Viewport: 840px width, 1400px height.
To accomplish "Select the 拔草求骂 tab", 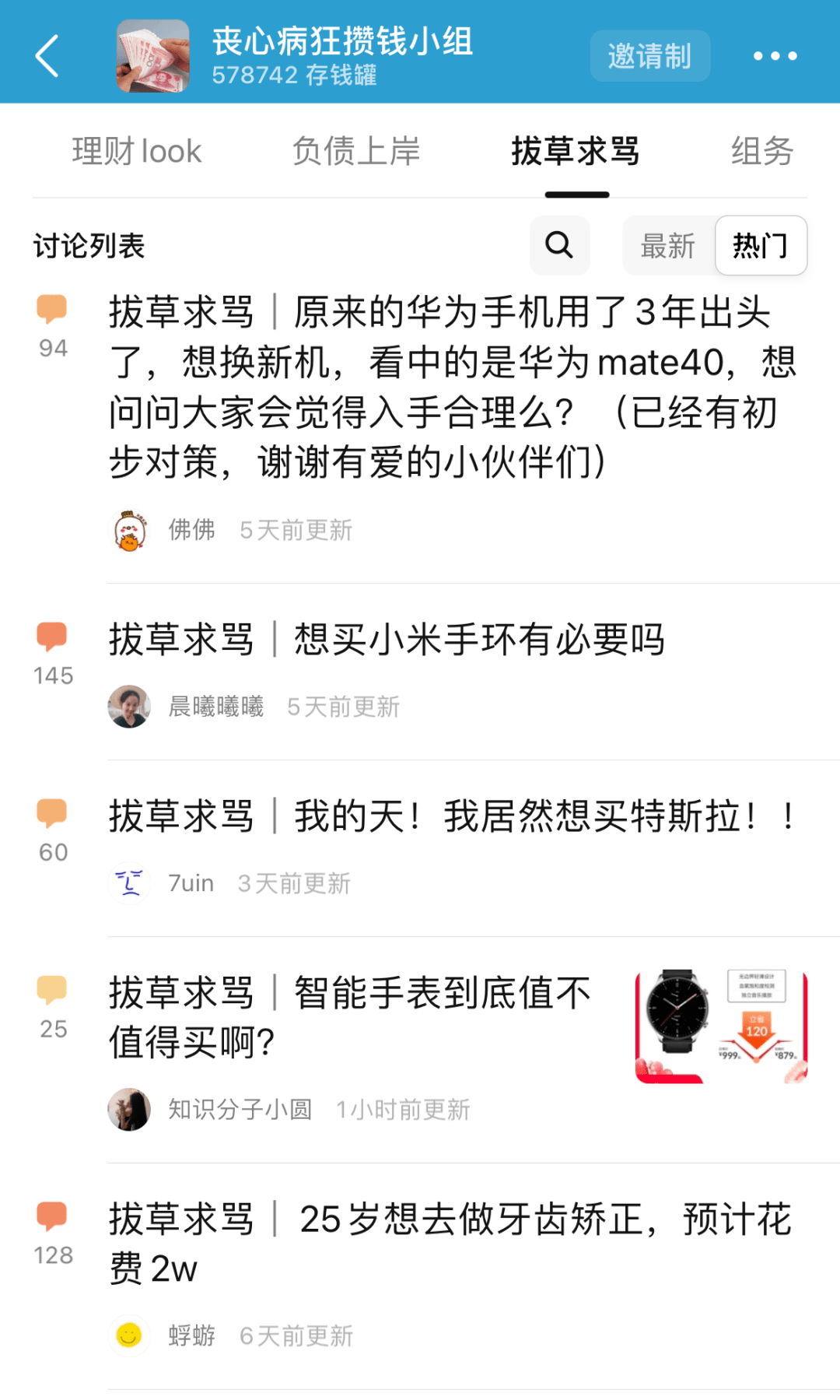I will click(x=576, y=151).
